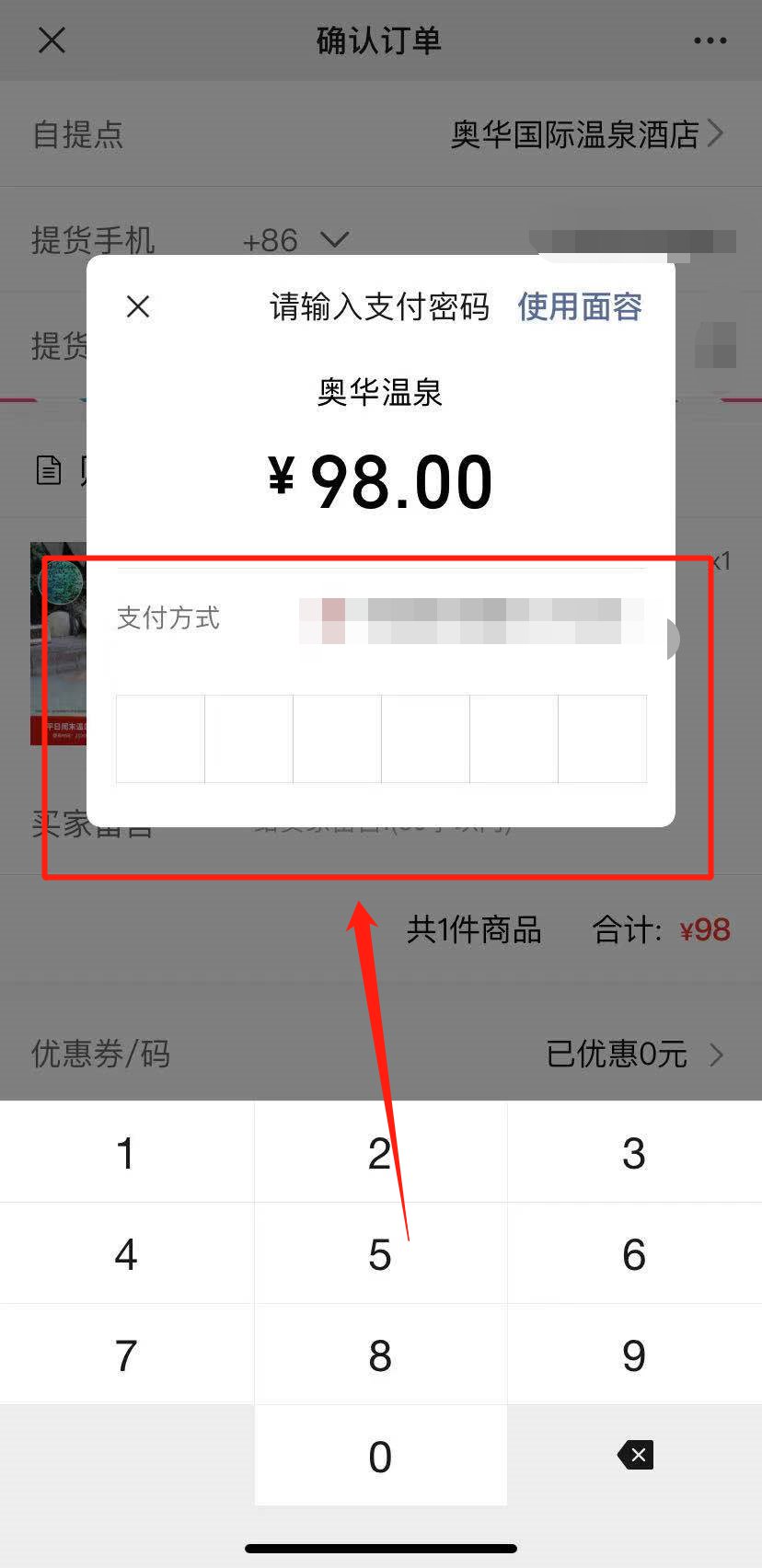Focus the six-digit password input

(x=381, y=739)
